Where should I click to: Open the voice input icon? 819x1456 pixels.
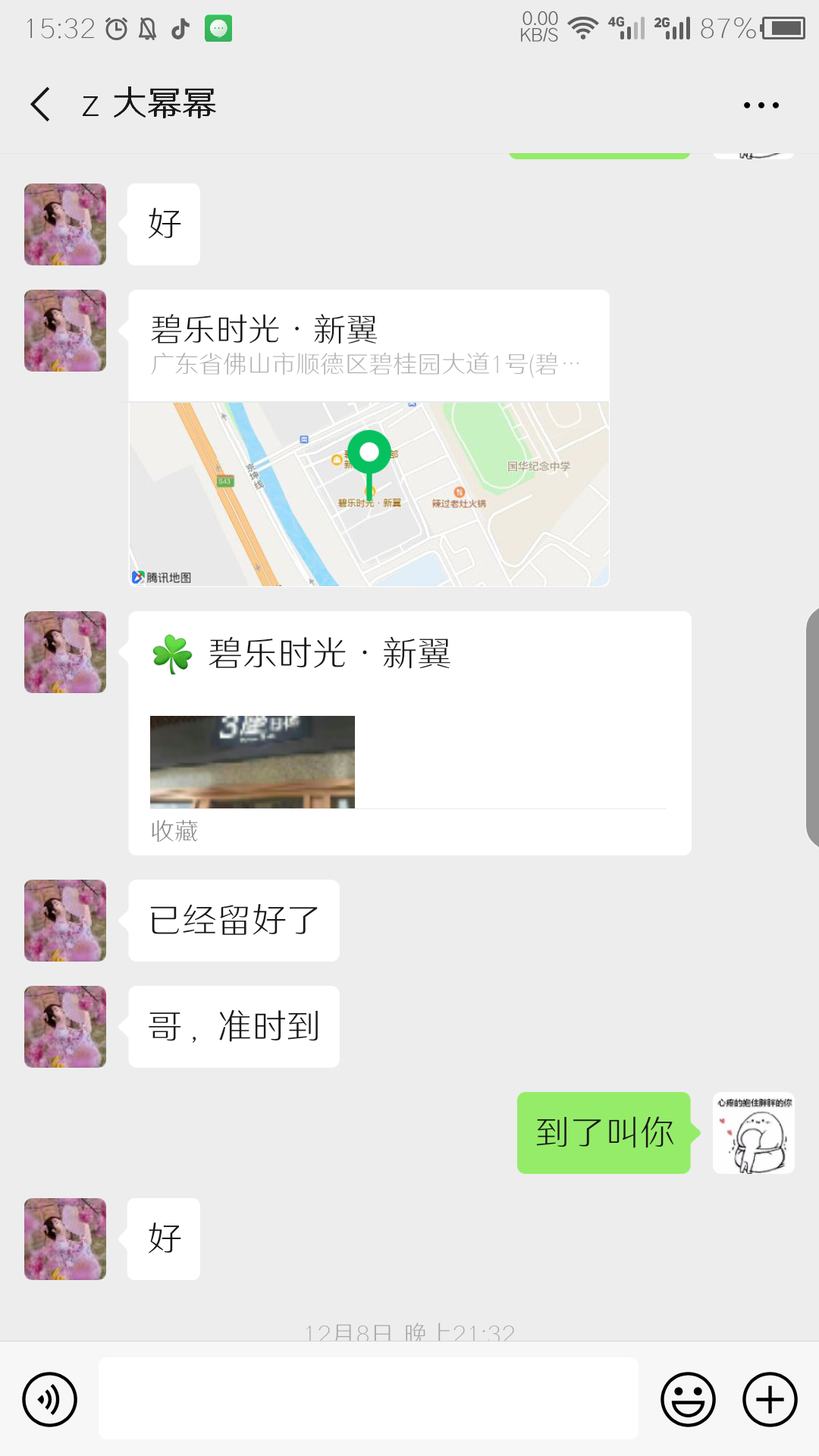[x=49, y=1399]
